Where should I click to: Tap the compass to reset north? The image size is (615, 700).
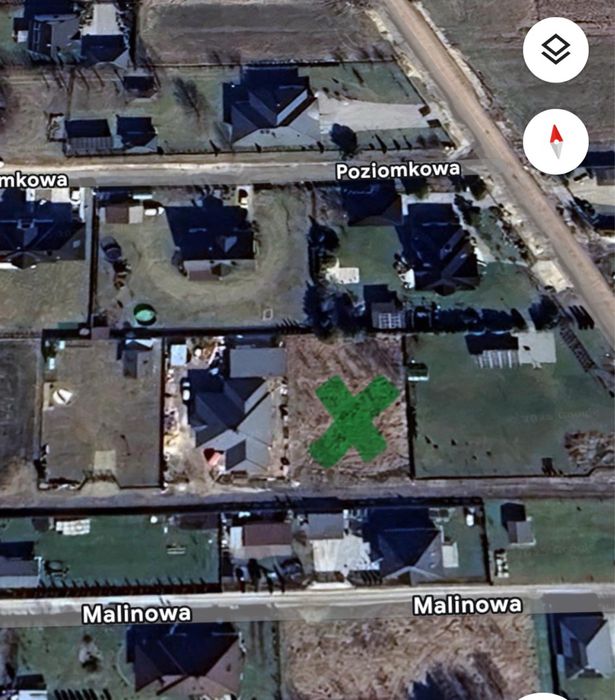(x=555, y=141)
